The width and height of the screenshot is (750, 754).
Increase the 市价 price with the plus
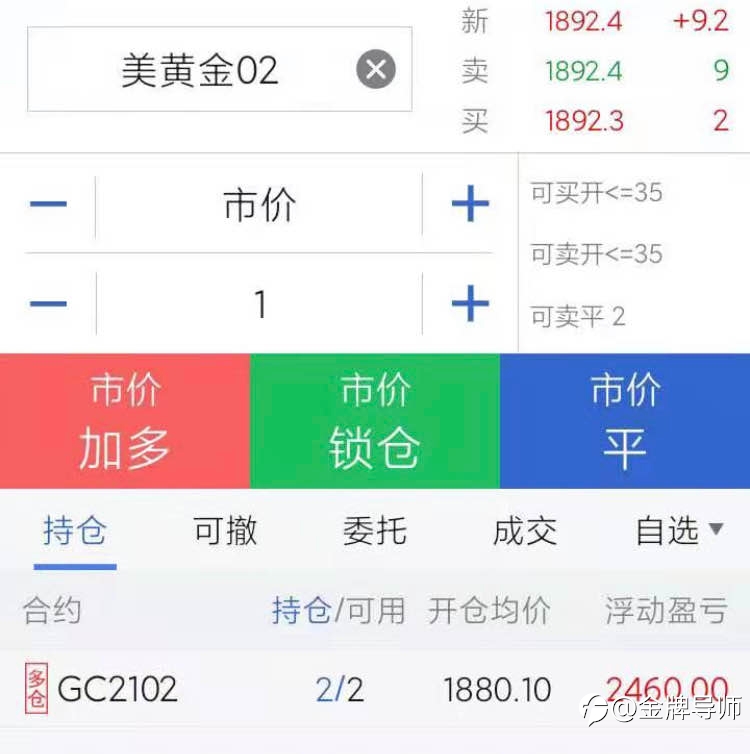pyautogui.click(x=470, y=204)
